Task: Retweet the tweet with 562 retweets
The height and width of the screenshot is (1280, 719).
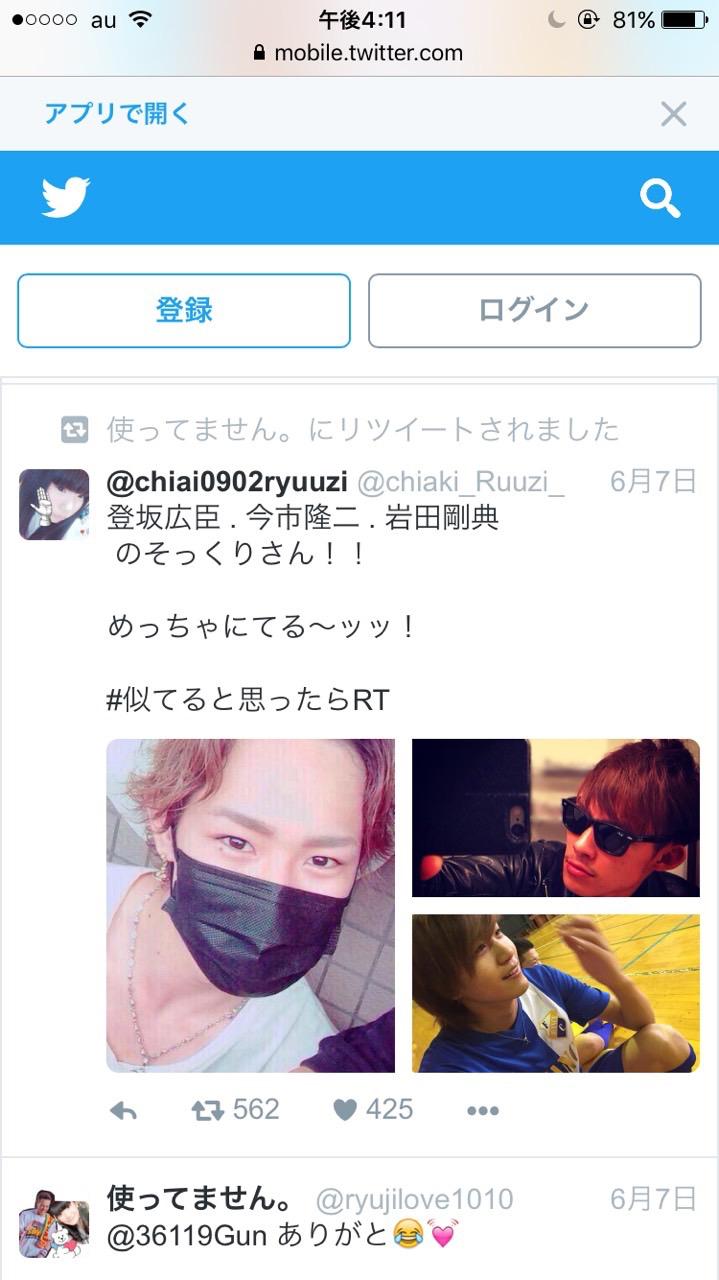Action: point(210,1110)
